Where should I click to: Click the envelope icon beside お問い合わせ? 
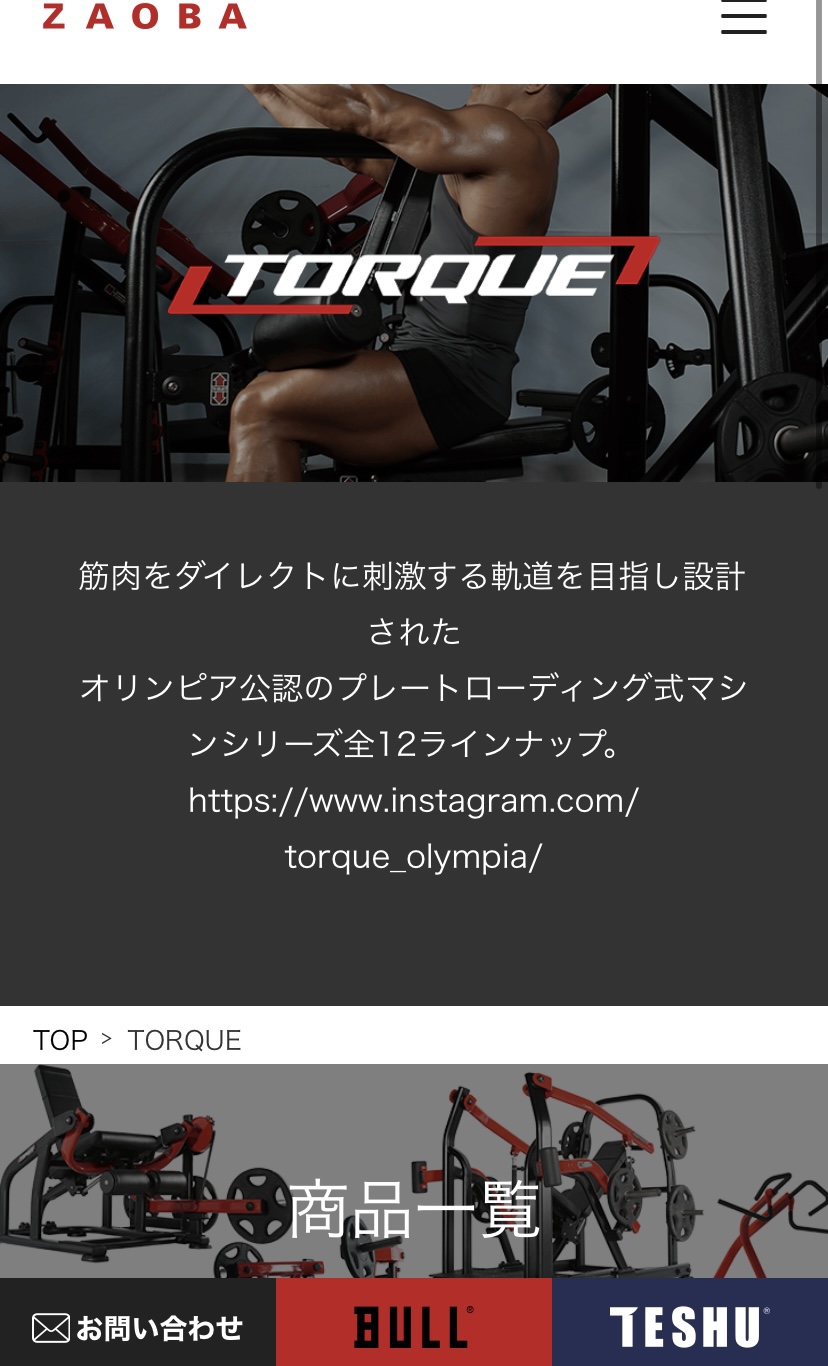point(51,1328)
